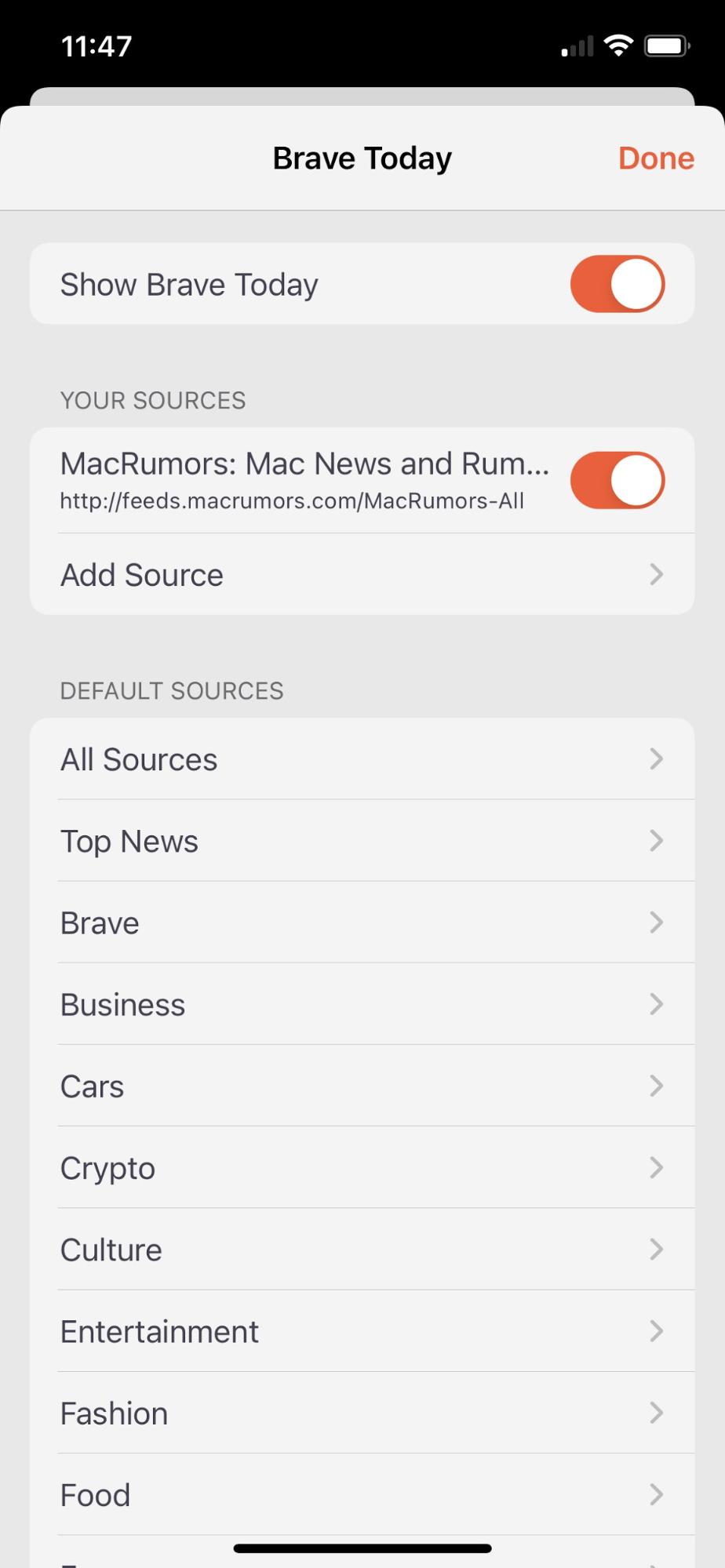The image size is (725, 1568).
Task: Open Add Source
Action: click(362, 575)
